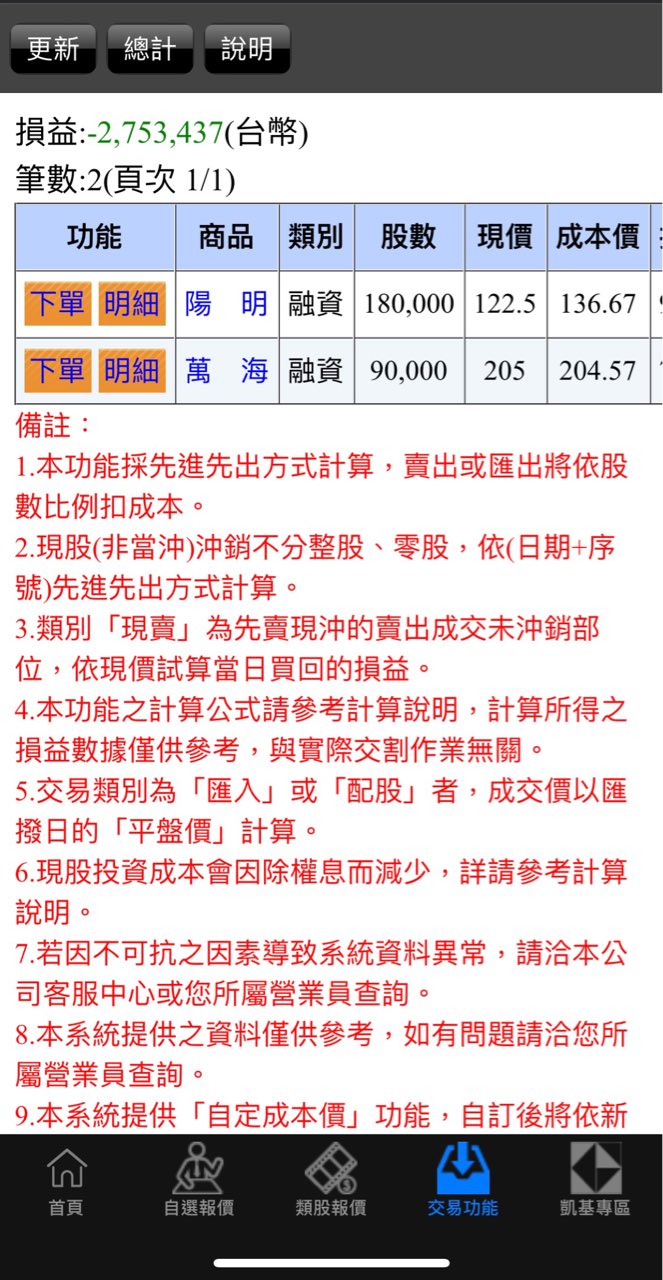Tap the 更新 refresh button
The height and width of the screenshot is (1280, 663).
pyautogui.click(x=53, y=49)
